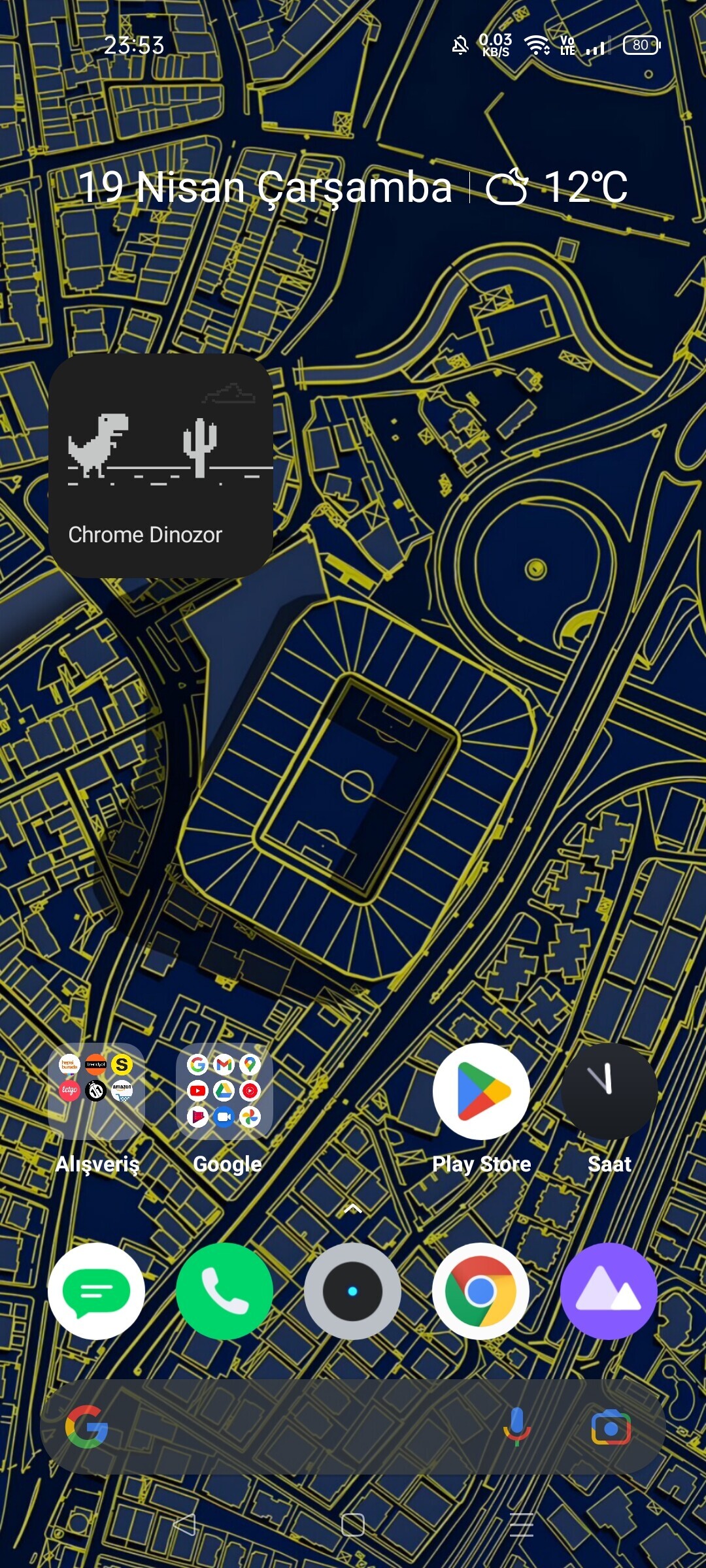Open Chrome browser
706x1568 pixels.
[481, 1290]
